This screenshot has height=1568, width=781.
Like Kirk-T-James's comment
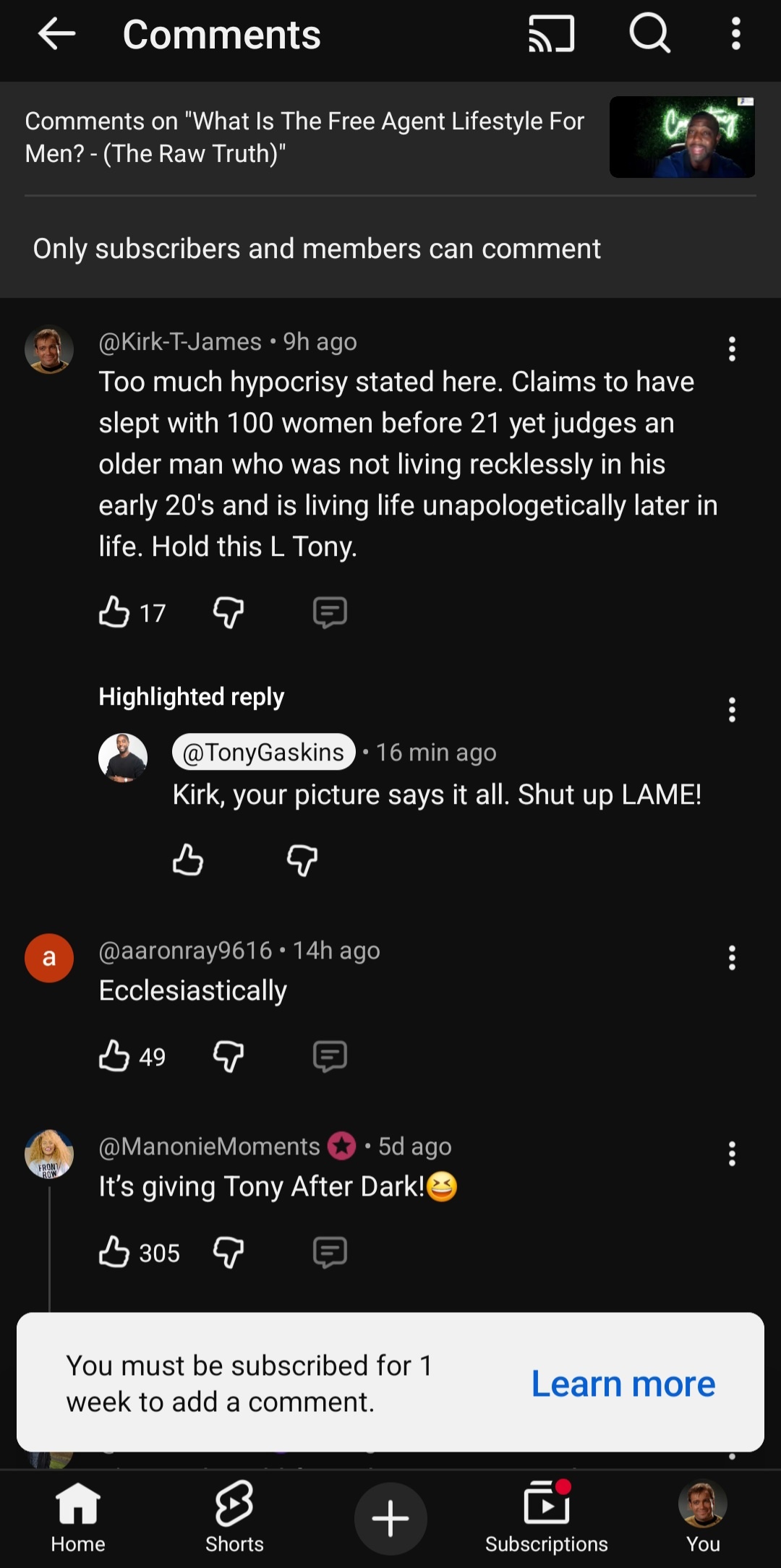(x=114, y=612)
